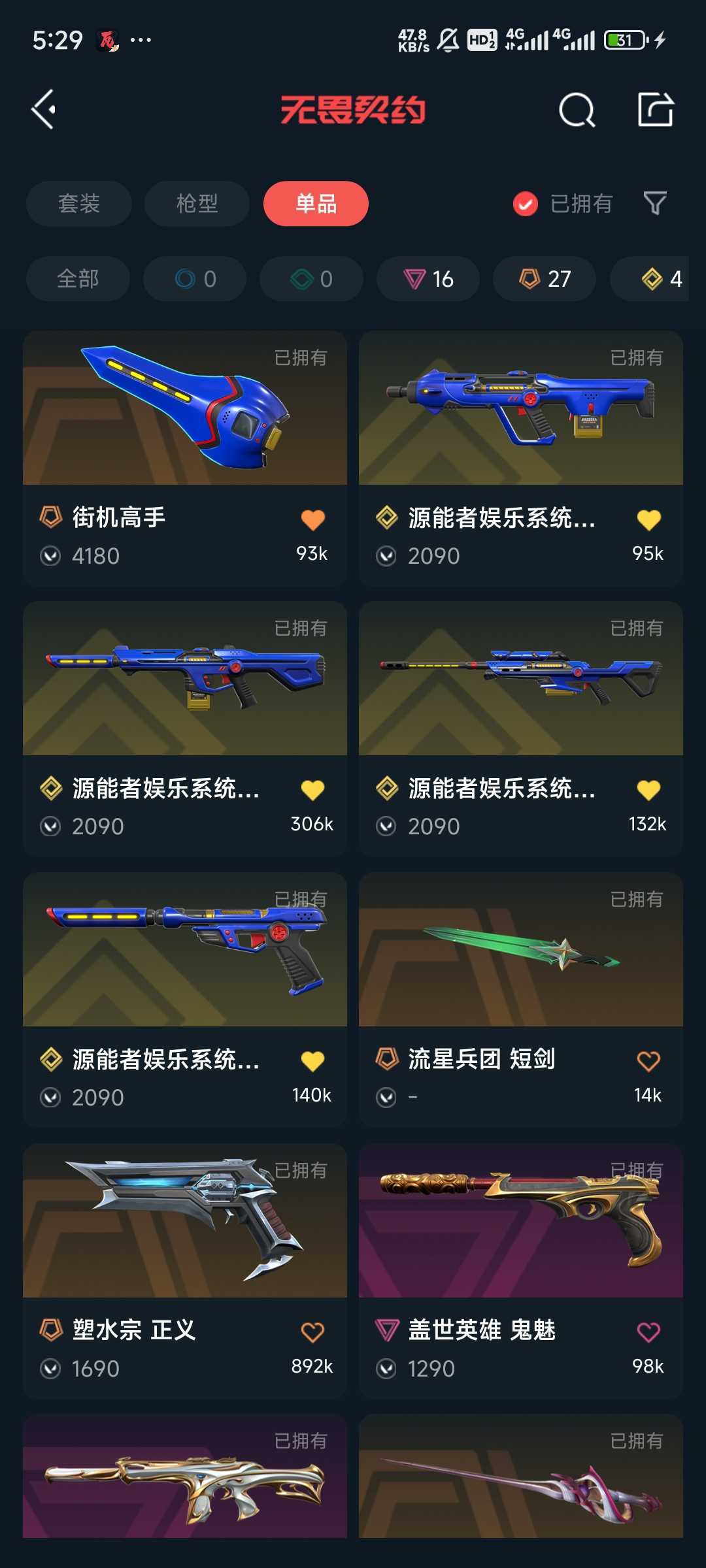Open the 盖世英雄 鬼魅 skin card
Viewport: 706px width, 1568px height.
click(x=521, y=1271)
